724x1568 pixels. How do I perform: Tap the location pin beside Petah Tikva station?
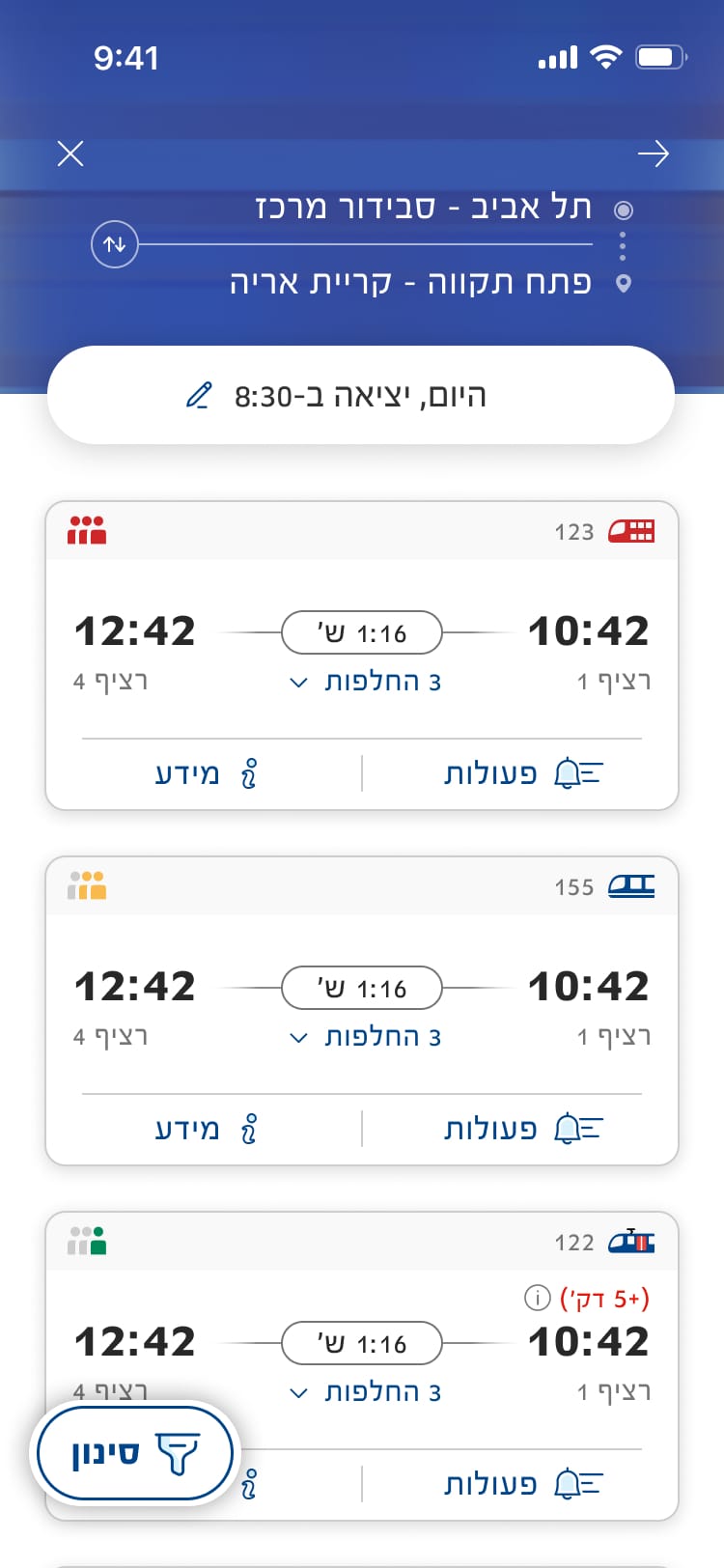(x=623, y=283)
